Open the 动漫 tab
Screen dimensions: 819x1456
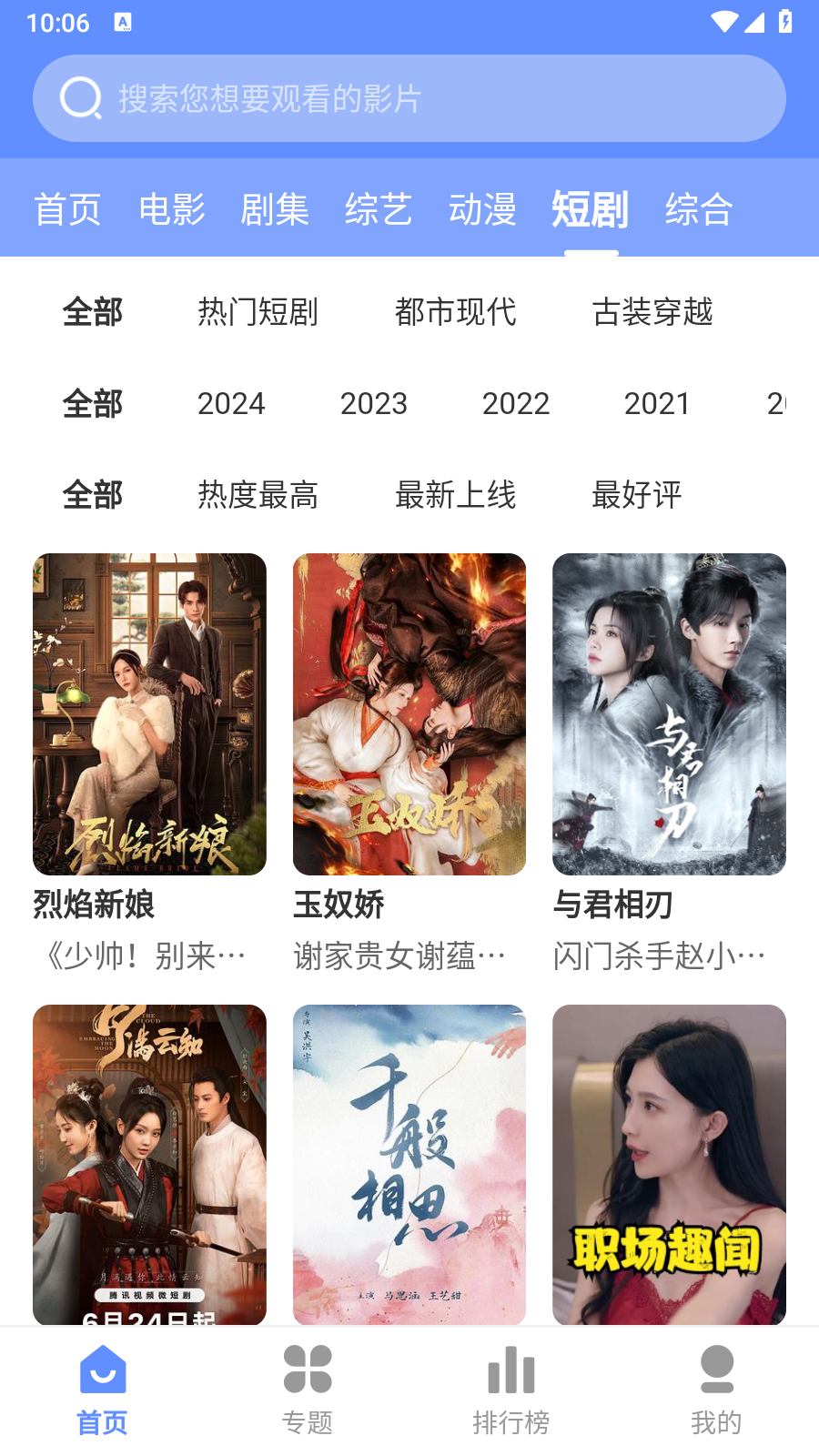[x=483, y=209]
